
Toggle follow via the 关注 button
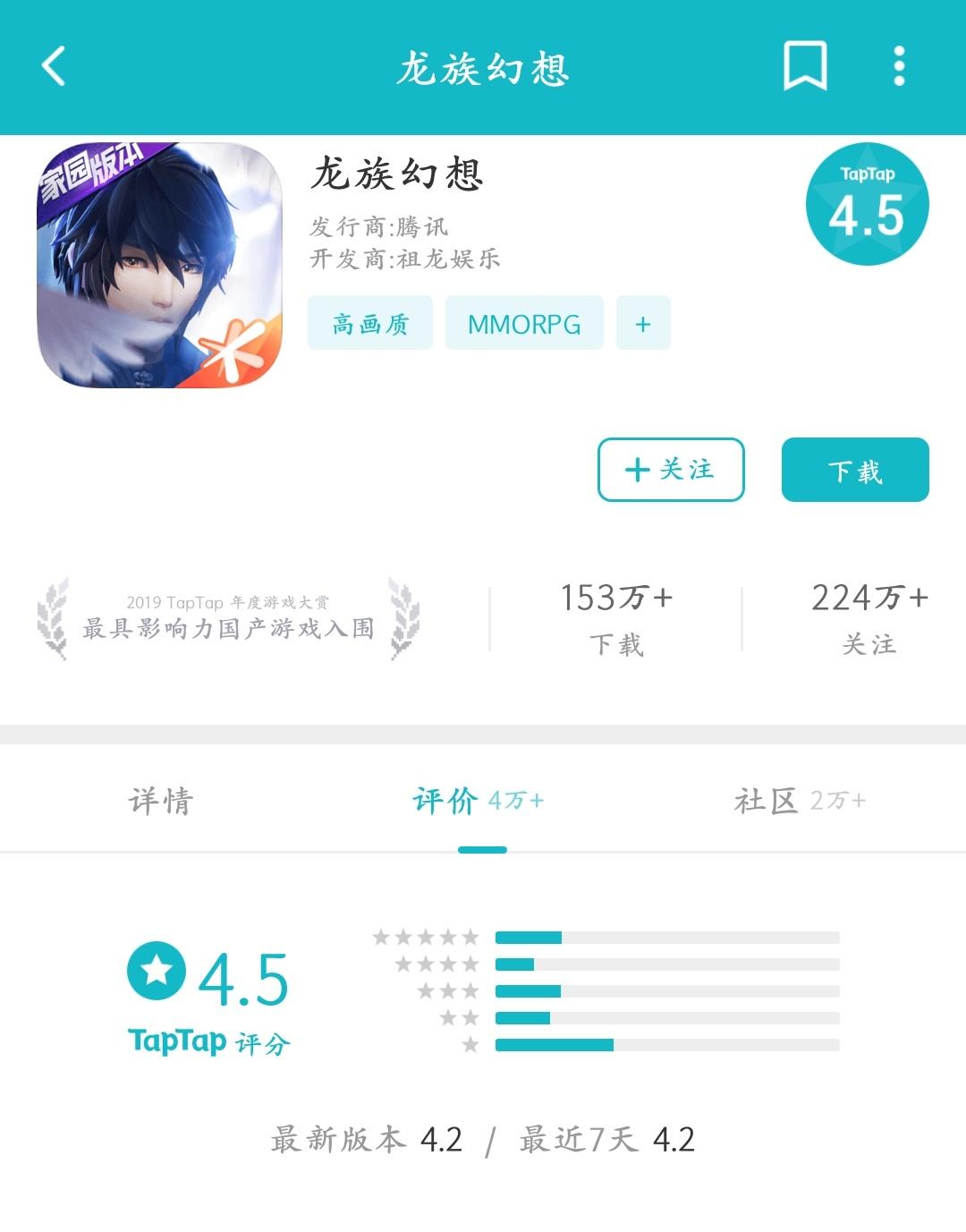tap(670, 470)
